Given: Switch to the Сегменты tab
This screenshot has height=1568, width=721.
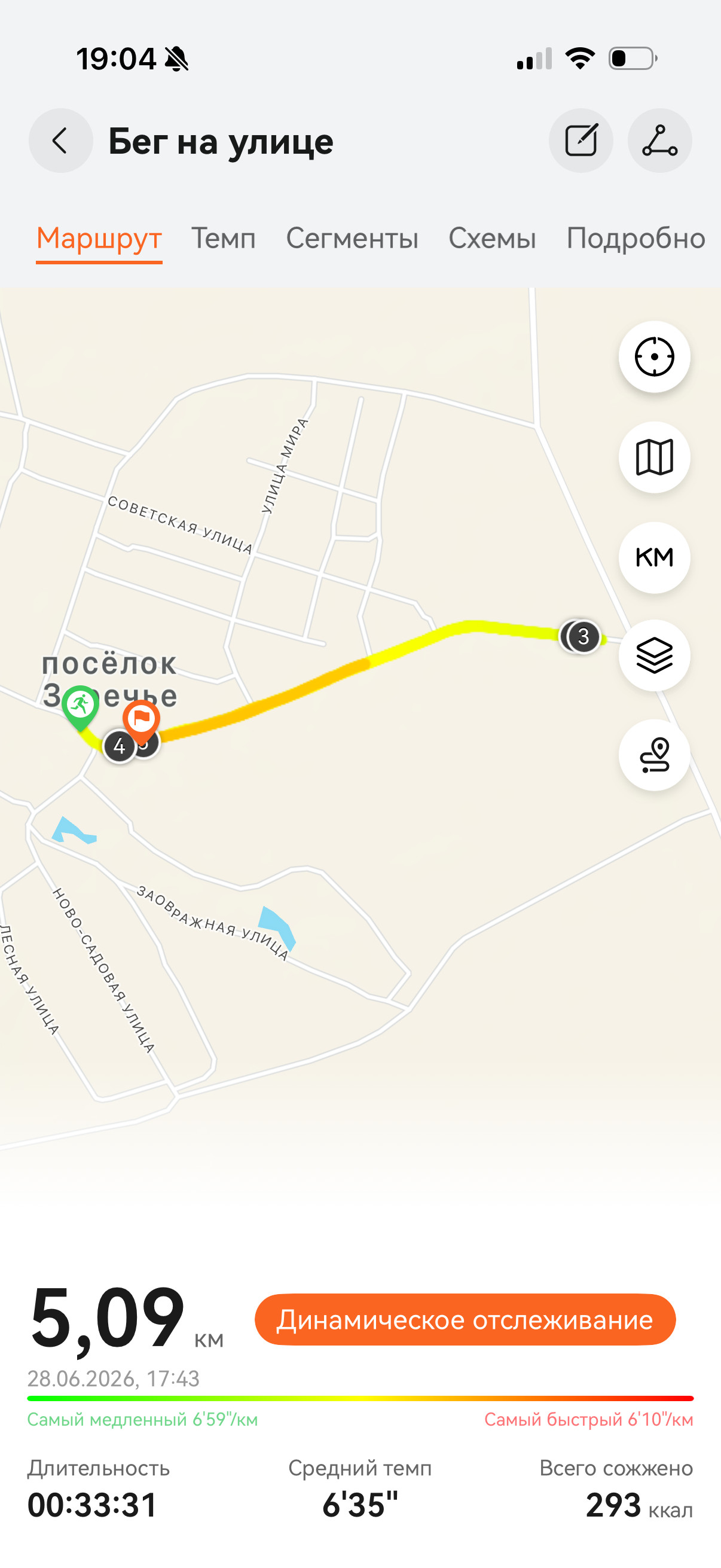Looking at the screenshot, I should click(x=352, y=238).
